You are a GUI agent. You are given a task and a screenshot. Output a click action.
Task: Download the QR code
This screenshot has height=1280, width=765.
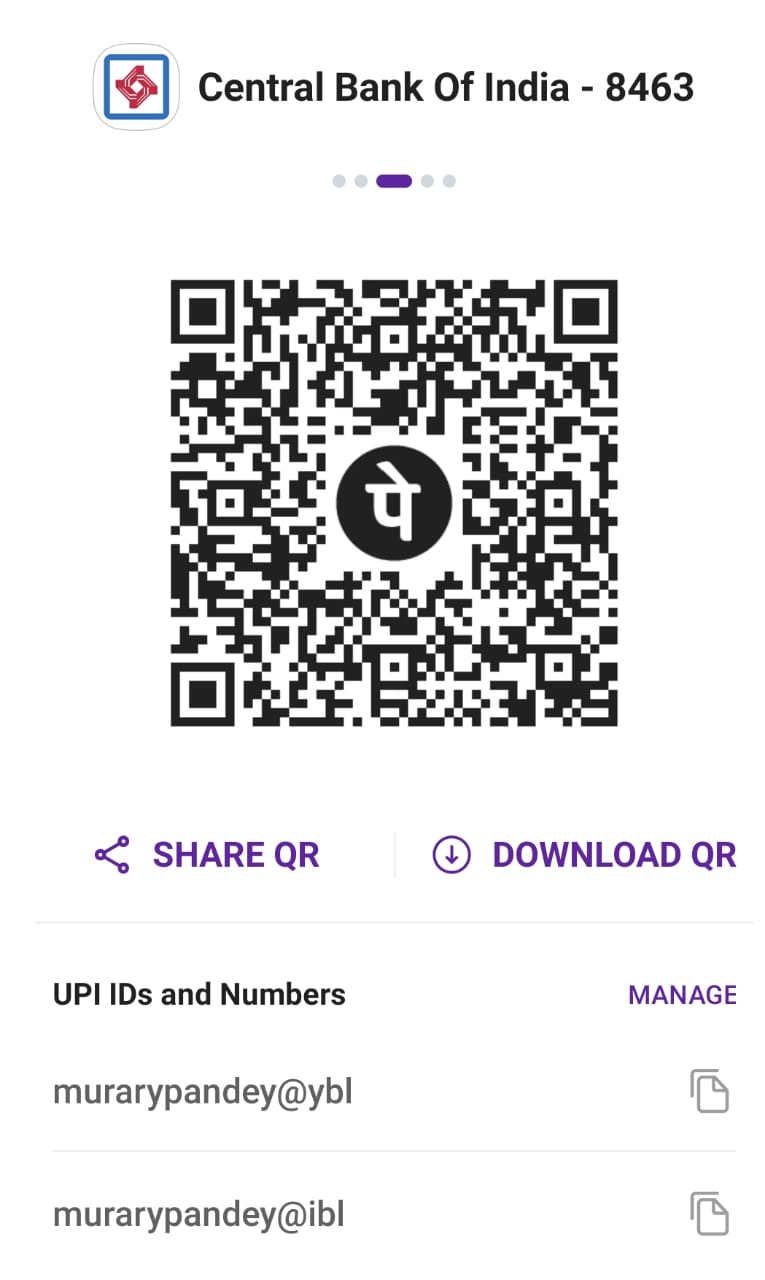584,855
